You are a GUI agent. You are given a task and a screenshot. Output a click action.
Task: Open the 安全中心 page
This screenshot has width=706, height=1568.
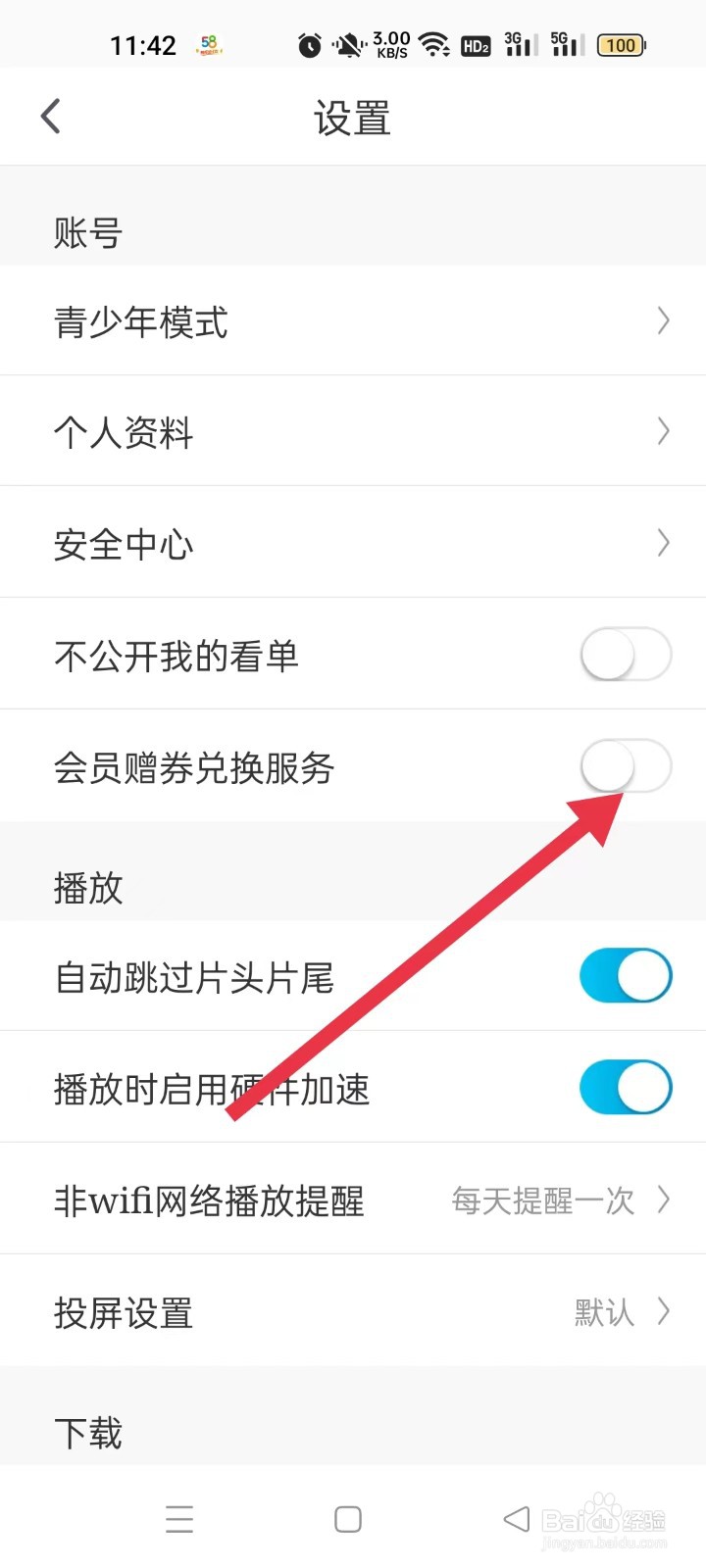pos(663,542)
